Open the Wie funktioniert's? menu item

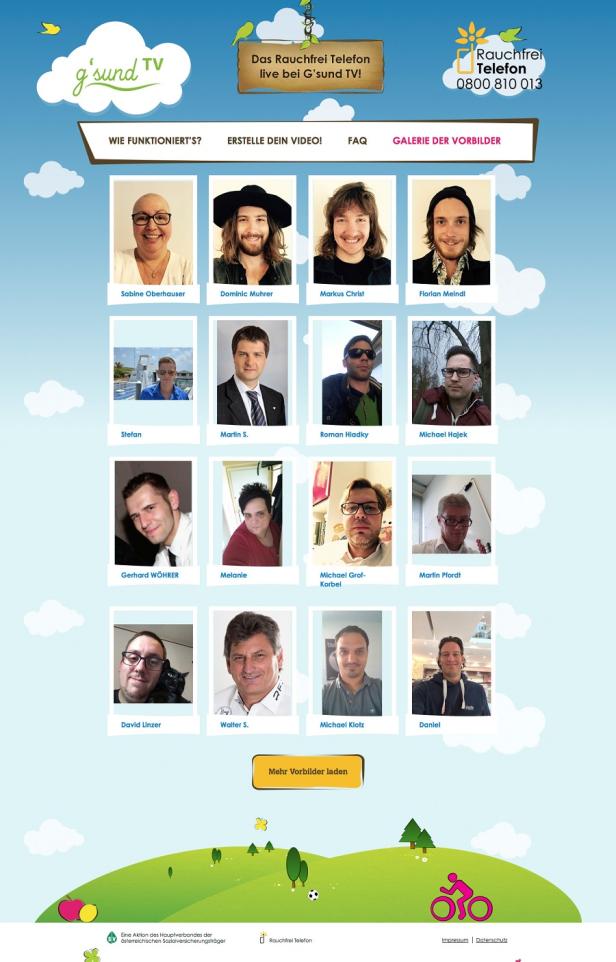click(155, 141)
